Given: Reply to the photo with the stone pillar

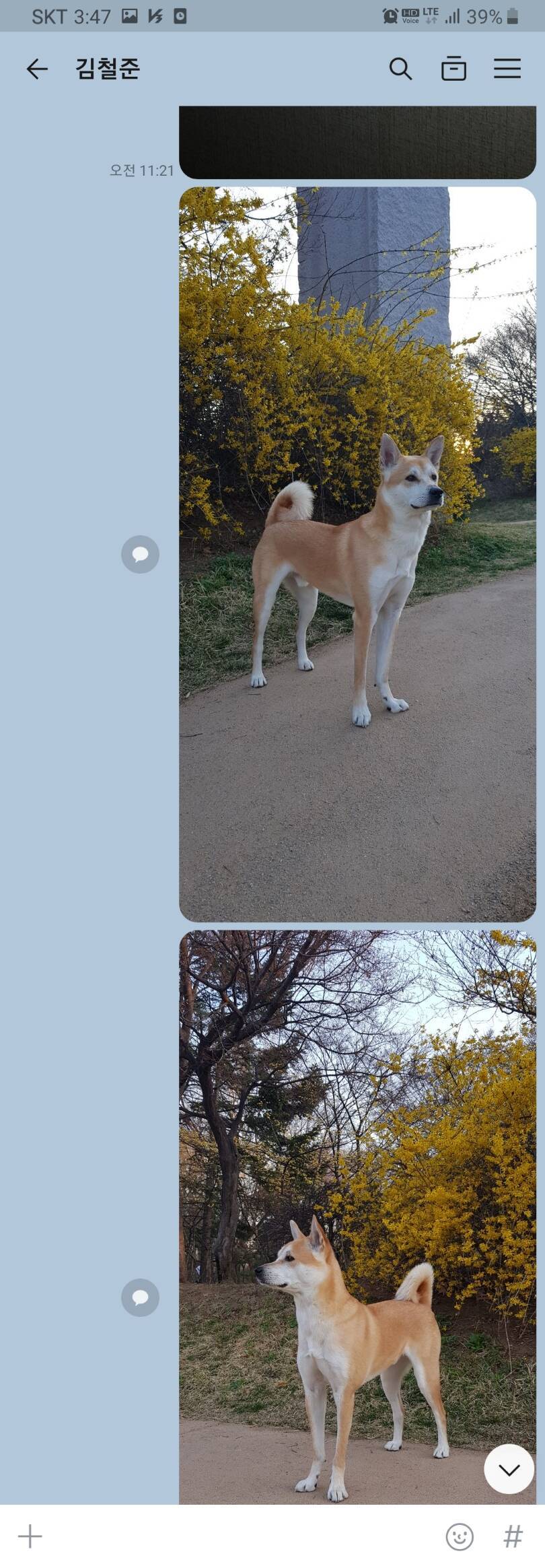Looking at the screenshot, I should (x=140, y=554).
